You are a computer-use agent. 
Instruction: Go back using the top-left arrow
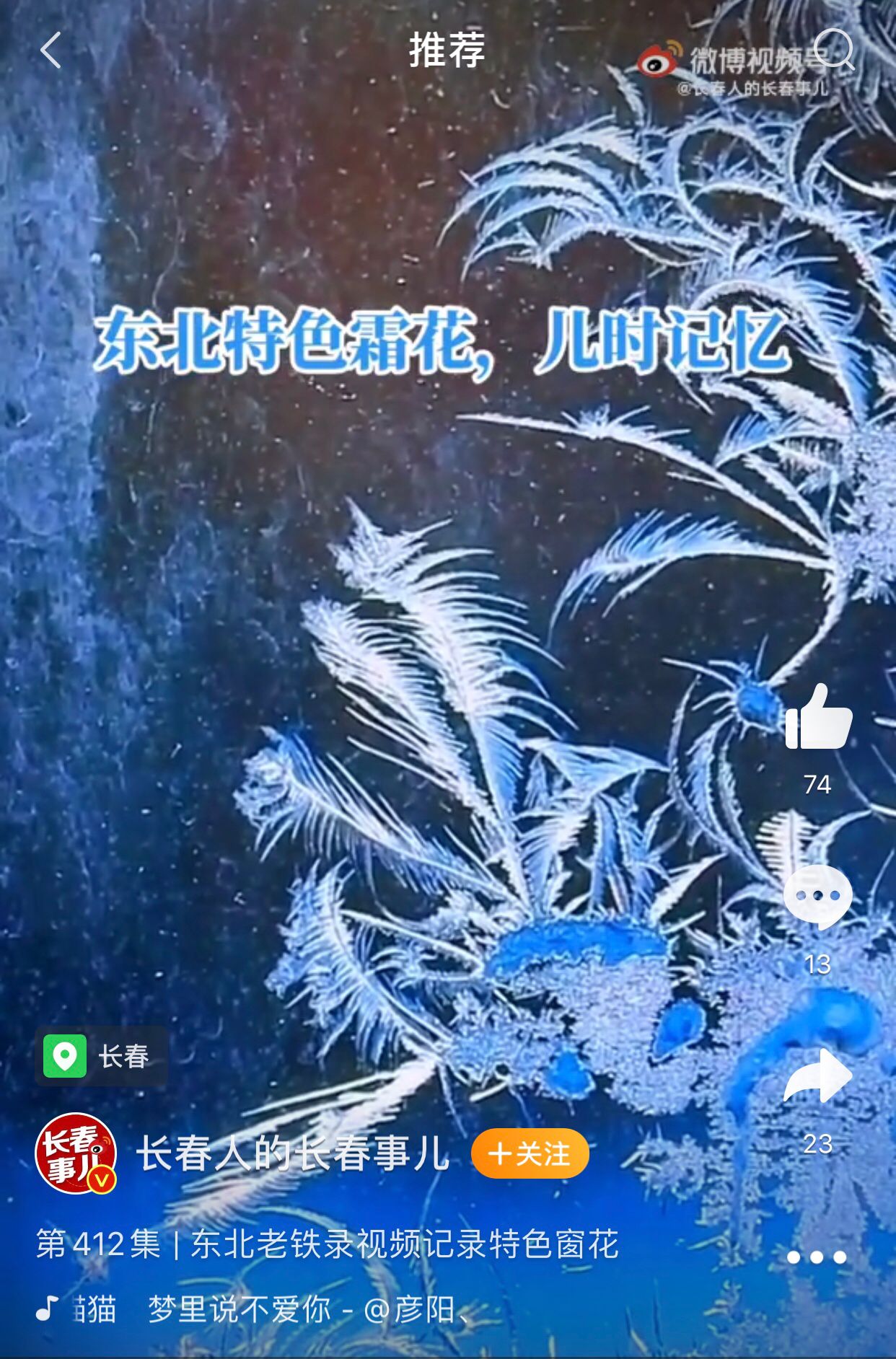tap(50, 50)
